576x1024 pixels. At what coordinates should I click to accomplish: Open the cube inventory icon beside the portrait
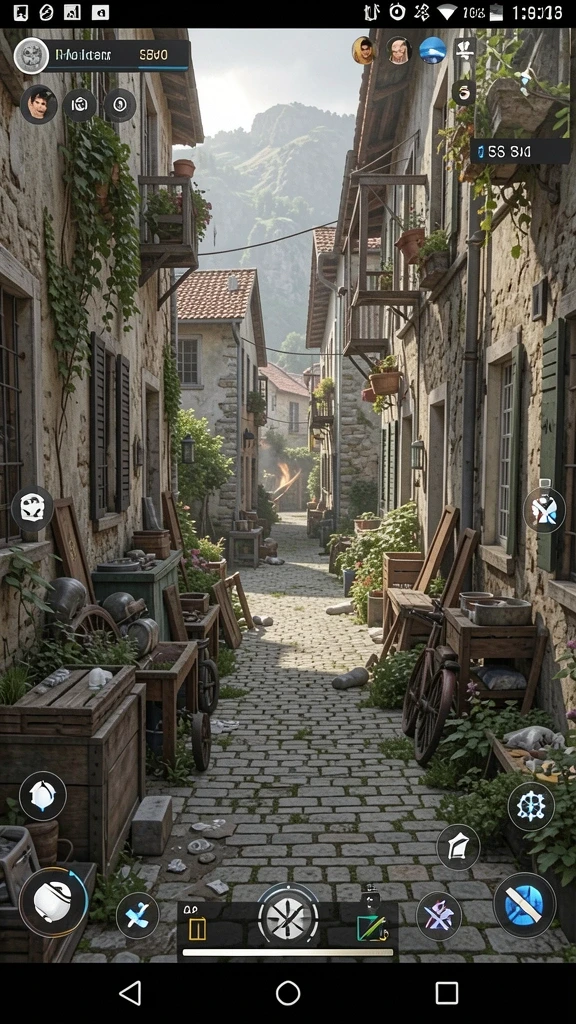click(x=80, y=105)
